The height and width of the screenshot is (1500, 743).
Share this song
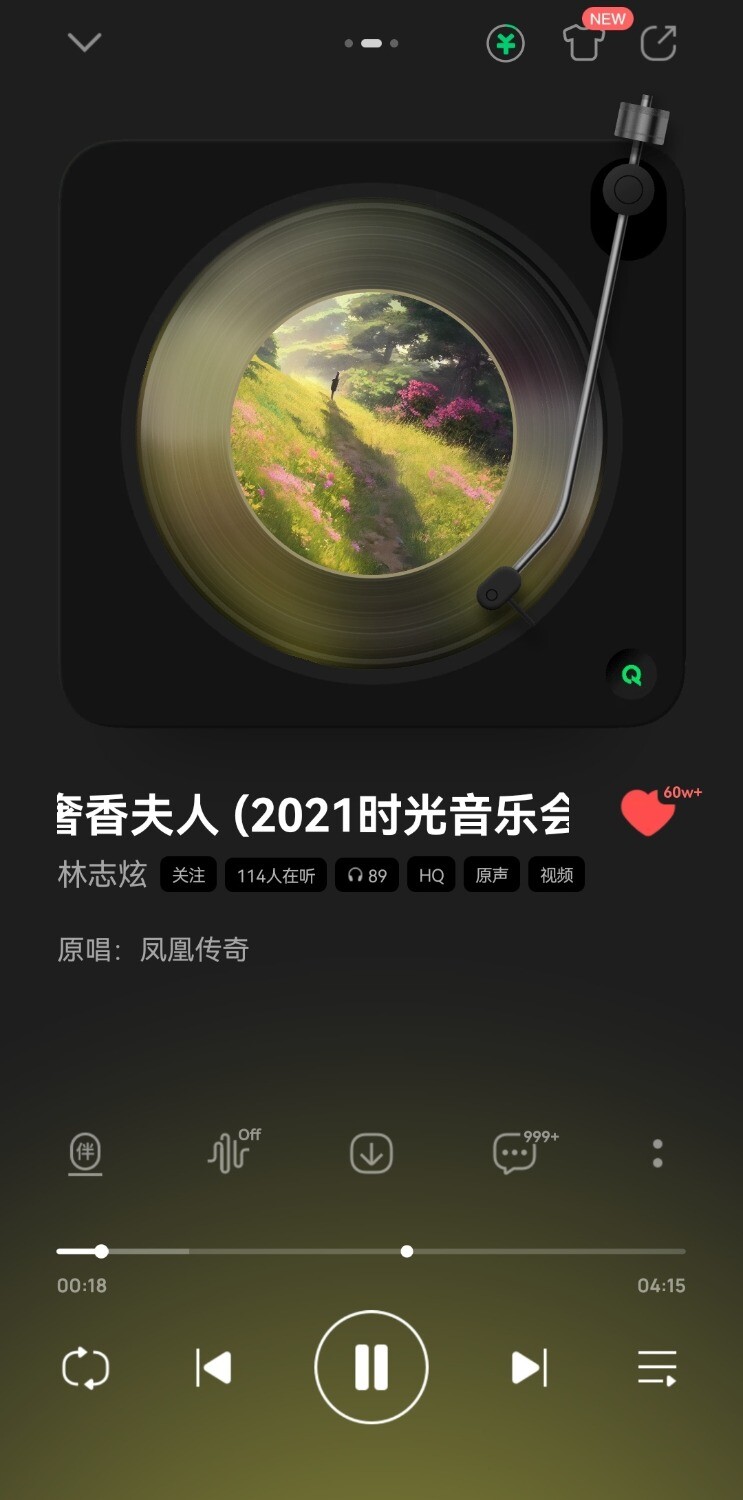(x=659, y=43)
